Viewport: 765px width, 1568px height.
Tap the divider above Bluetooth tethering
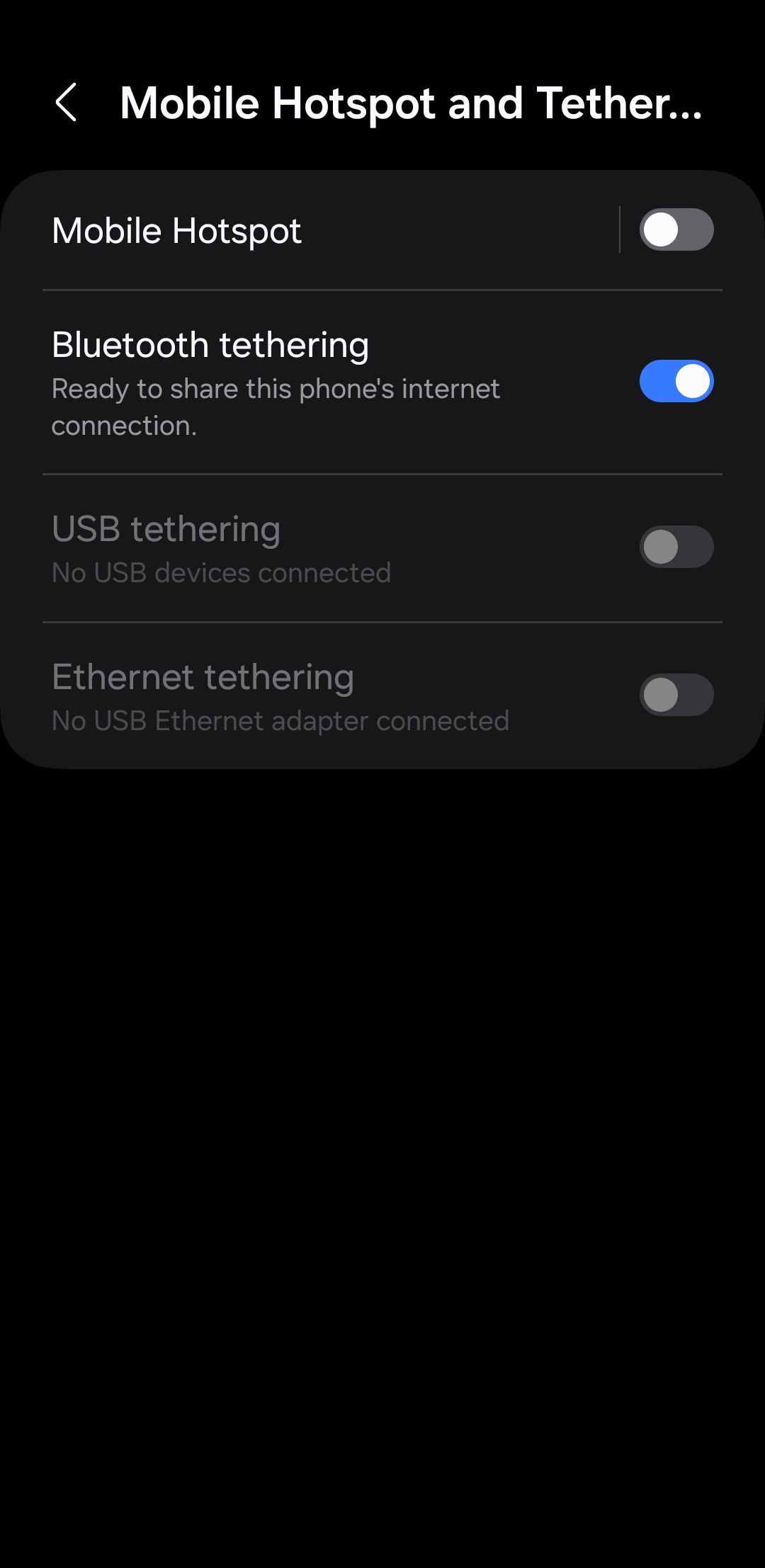pos(382,290)
